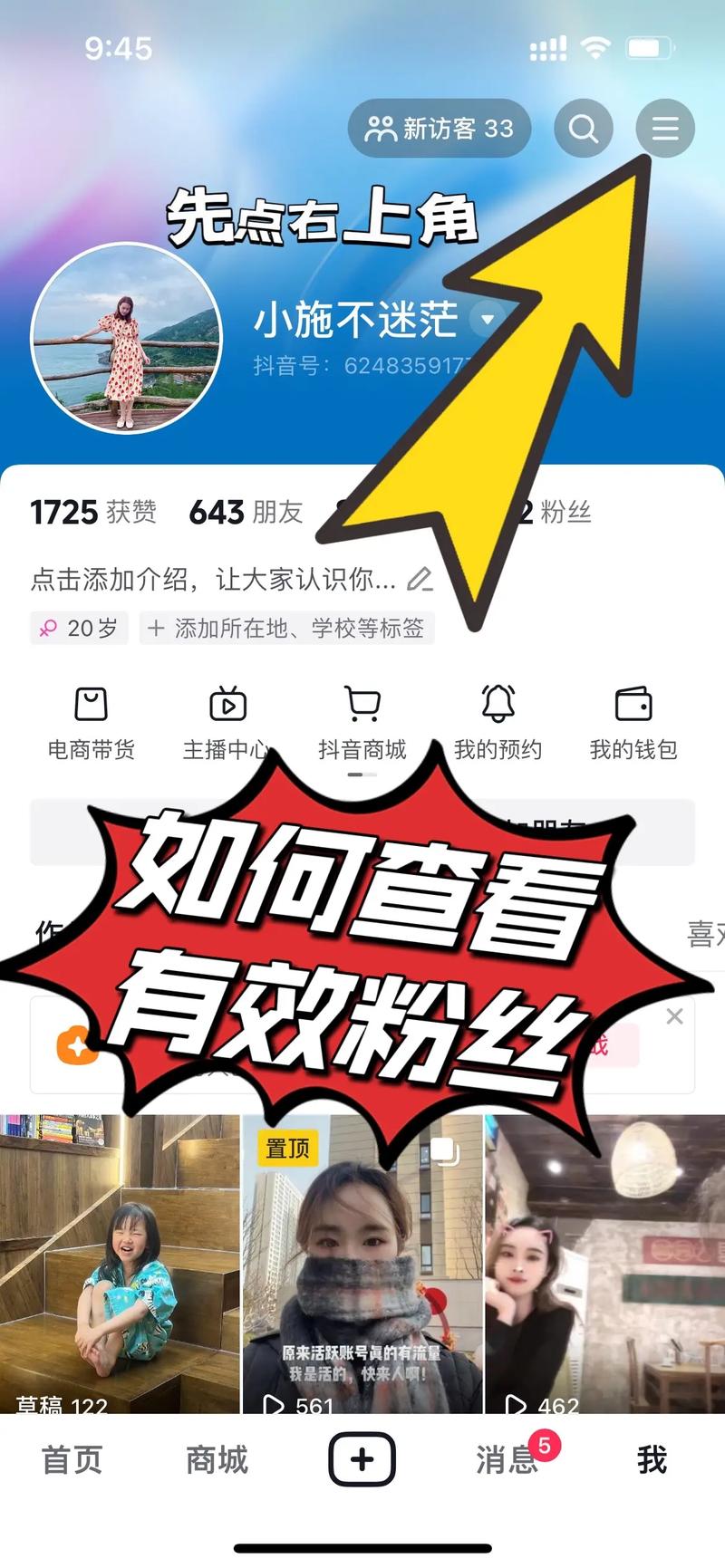Screen dimensions: 725x1568
Task: Create a new post with plus button
Action: coord(362,1459)
